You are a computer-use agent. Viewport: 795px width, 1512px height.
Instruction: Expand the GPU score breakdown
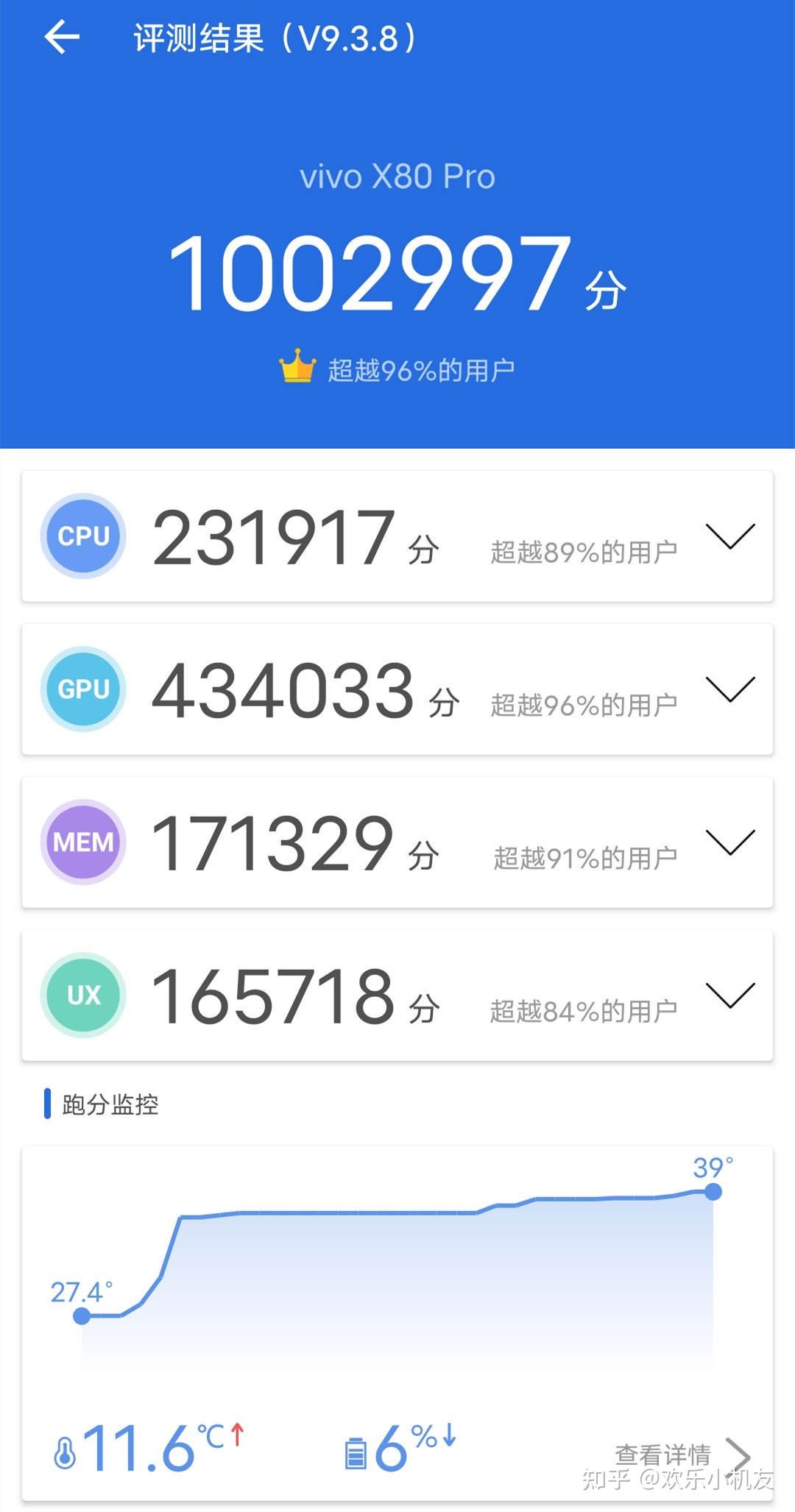(x=729, y=689)
